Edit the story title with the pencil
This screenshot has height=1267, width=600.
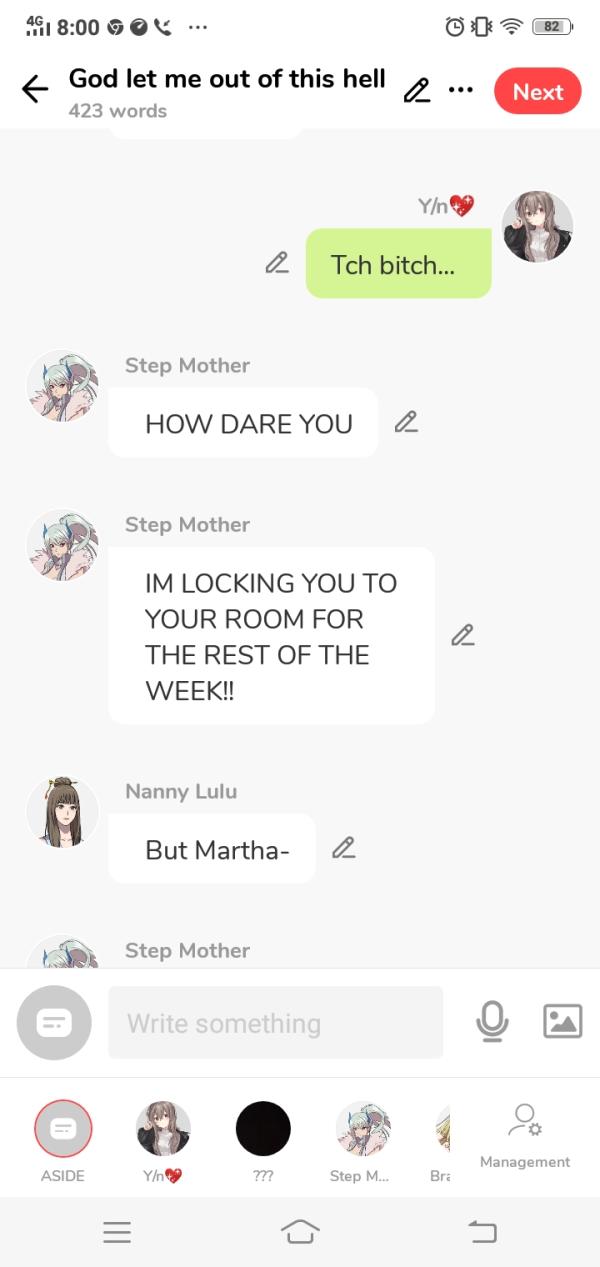[417, 91]
